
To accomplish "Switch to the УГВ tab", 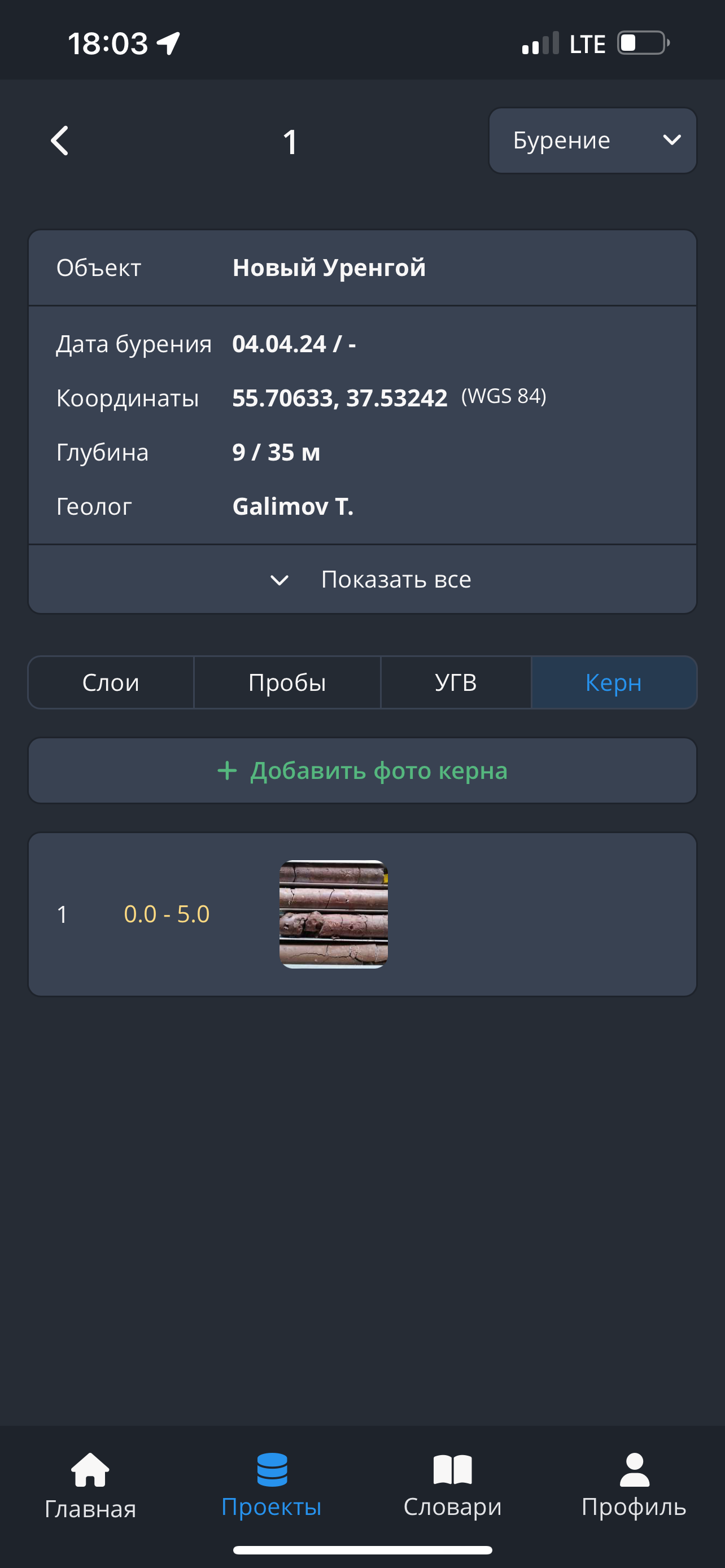I will coord(455,682).
